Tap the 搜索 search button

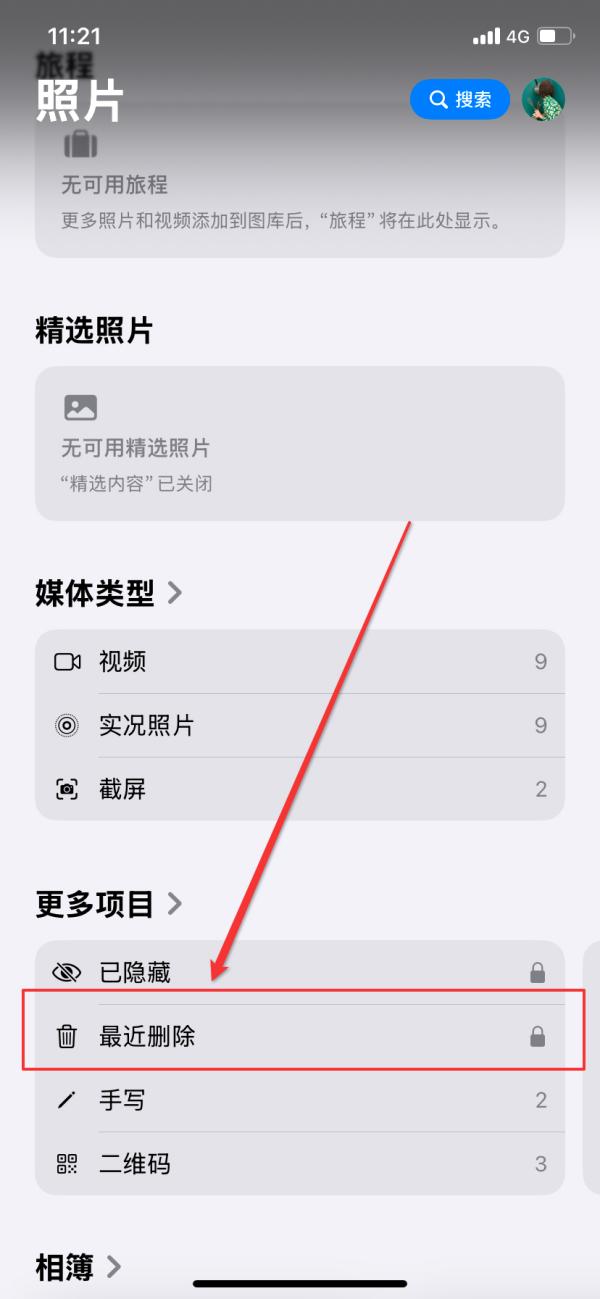(x=459, y=100)
